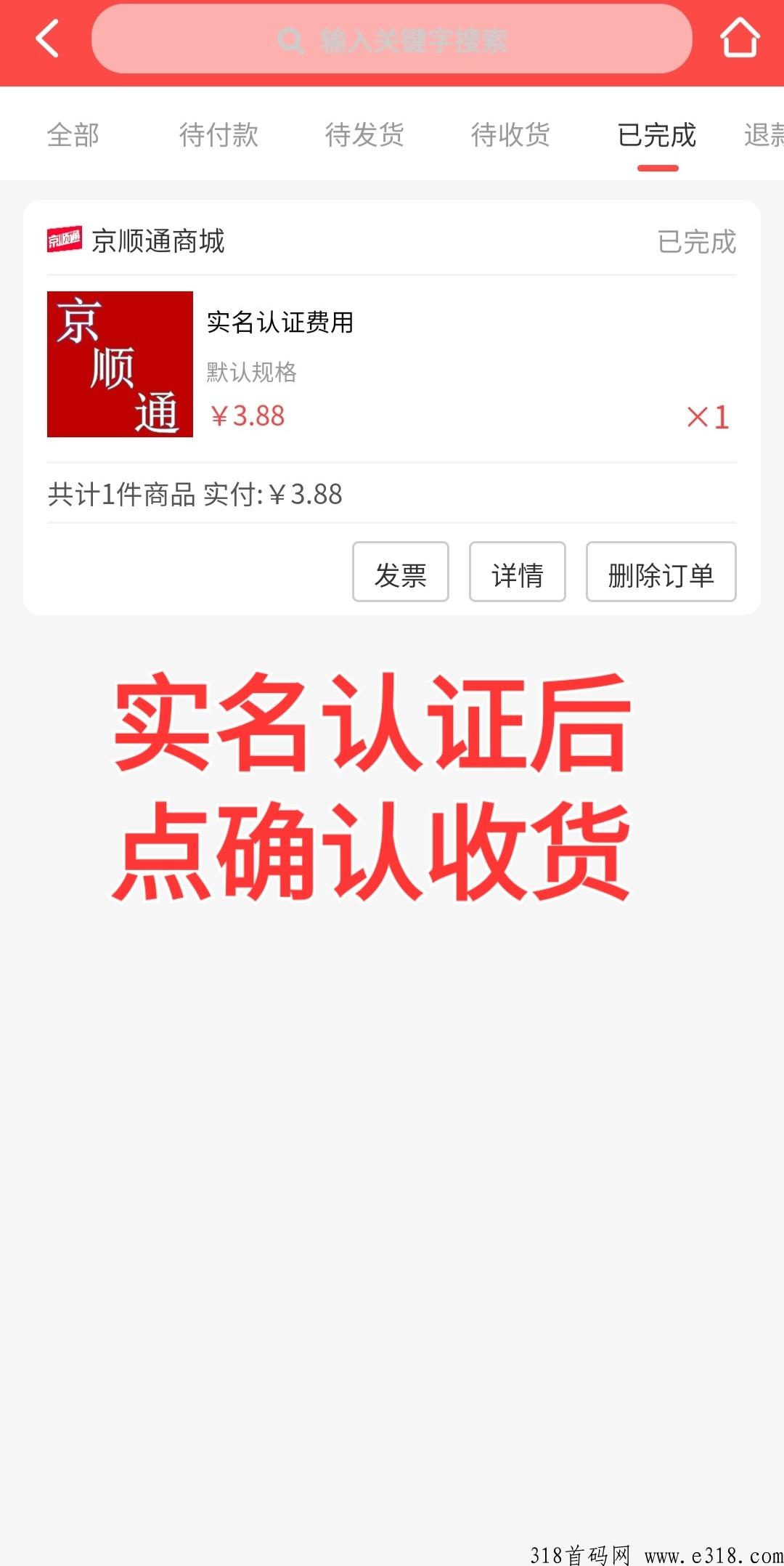Image resolution: width=784 pixels, height=1566 pixels.
Task: Switch to the partially visible 退款 tab
Action: 764,135
